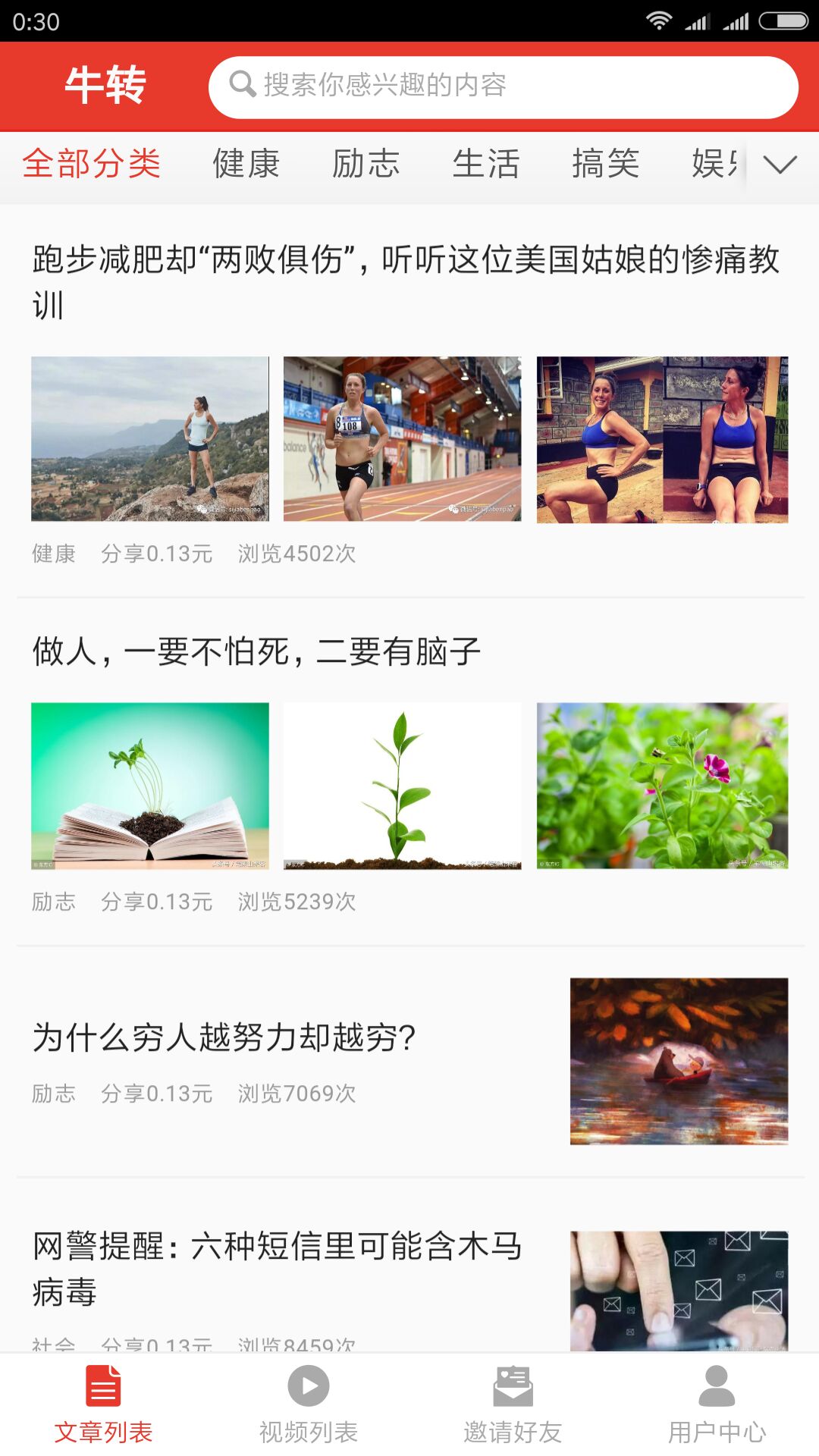This screenshot has height=1456, width=819.
Task: Open the hidden 娱乐 category tab
Action: 711,164
